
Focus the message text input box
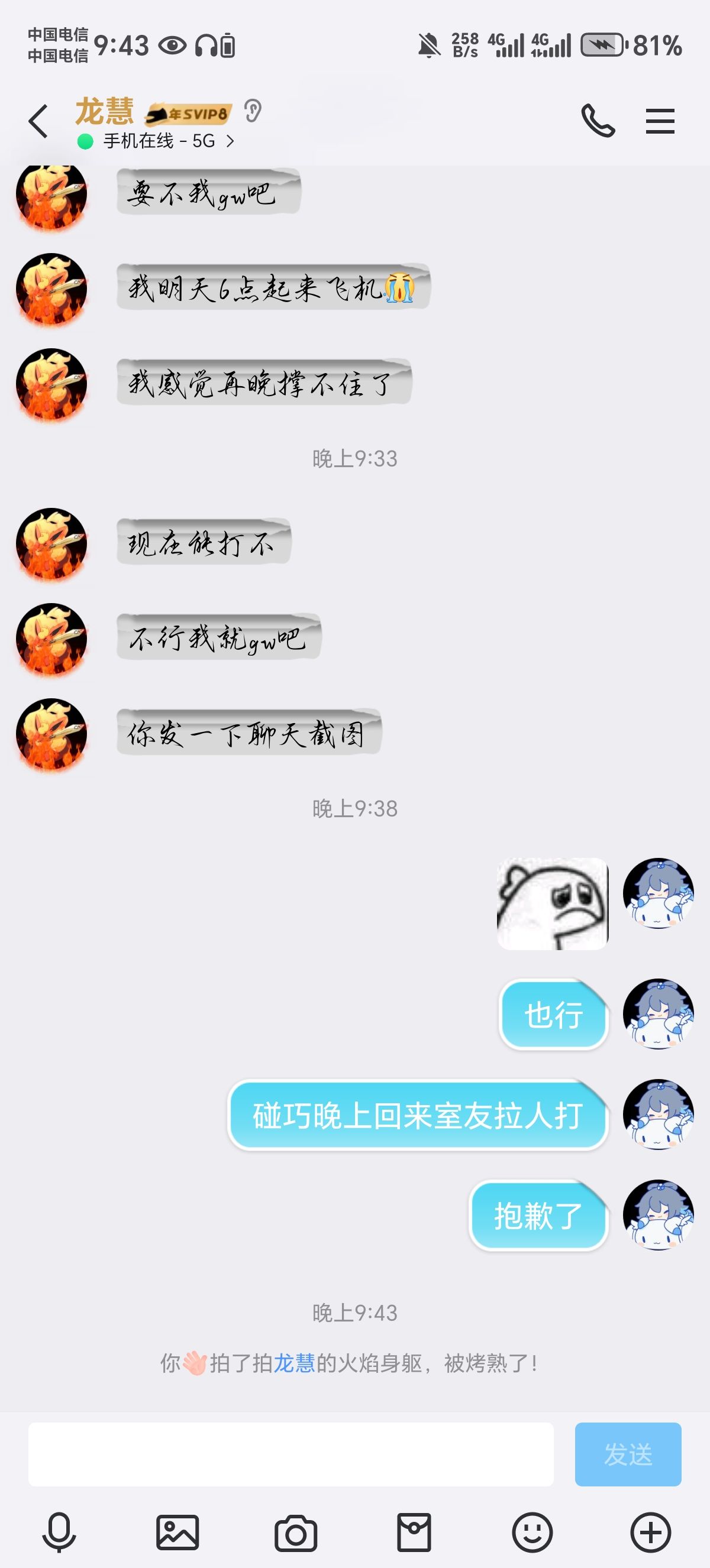pyautogui.click(x=291, y=1453)
